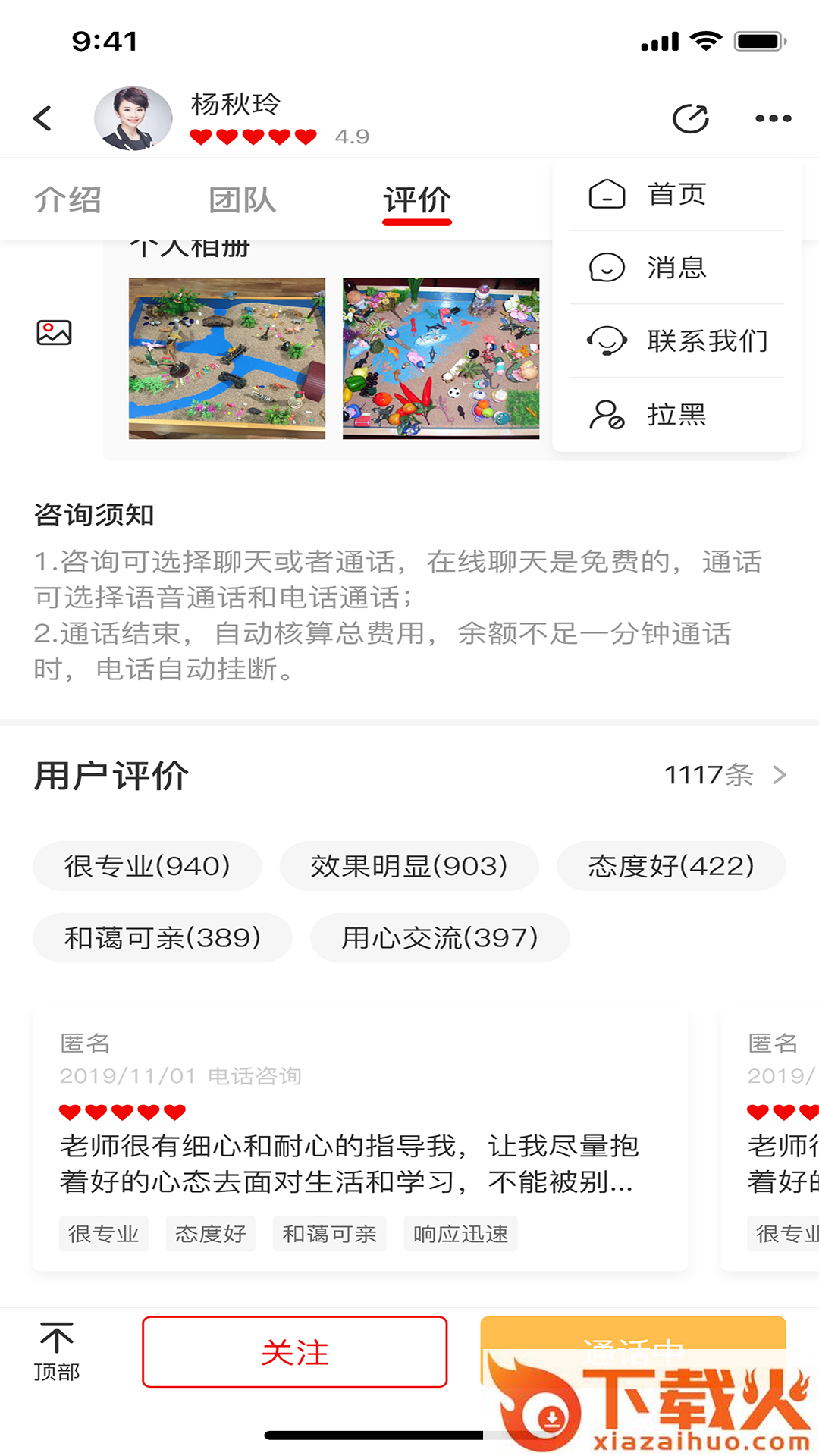
Task: Follow the consultant with 关注 button
Action: click(x=295, y=1352)
